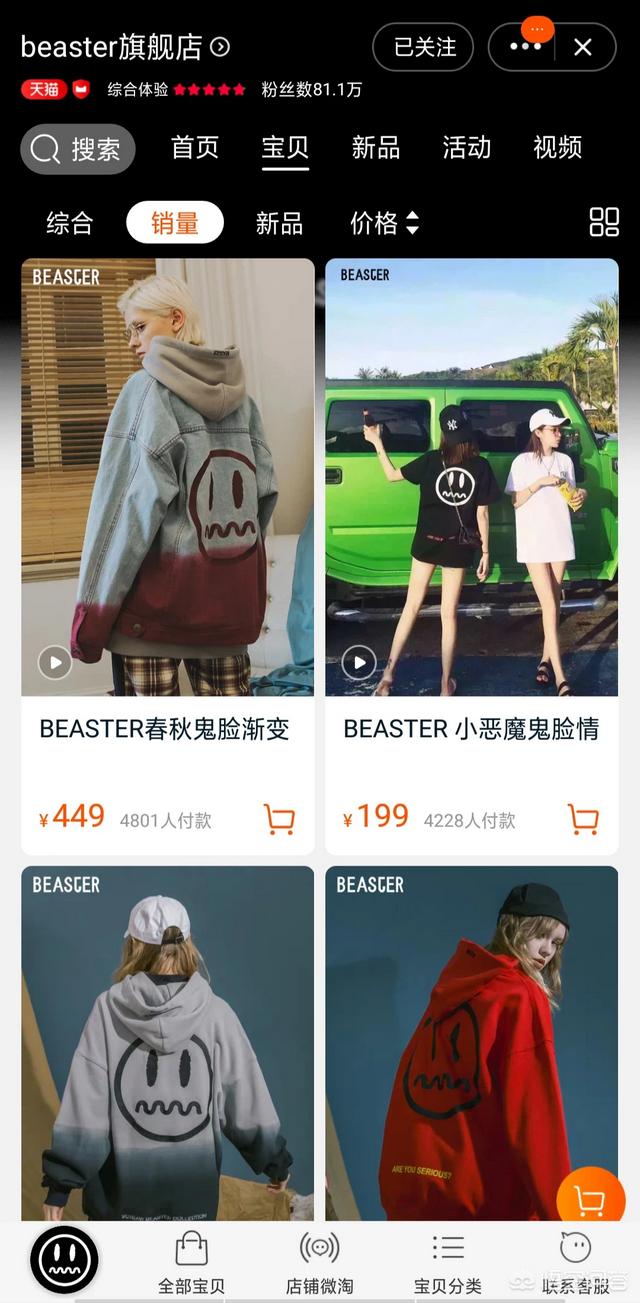Sort products by 综合
The height and width of the screenshot is (1303, 640).
pos(69,223)
